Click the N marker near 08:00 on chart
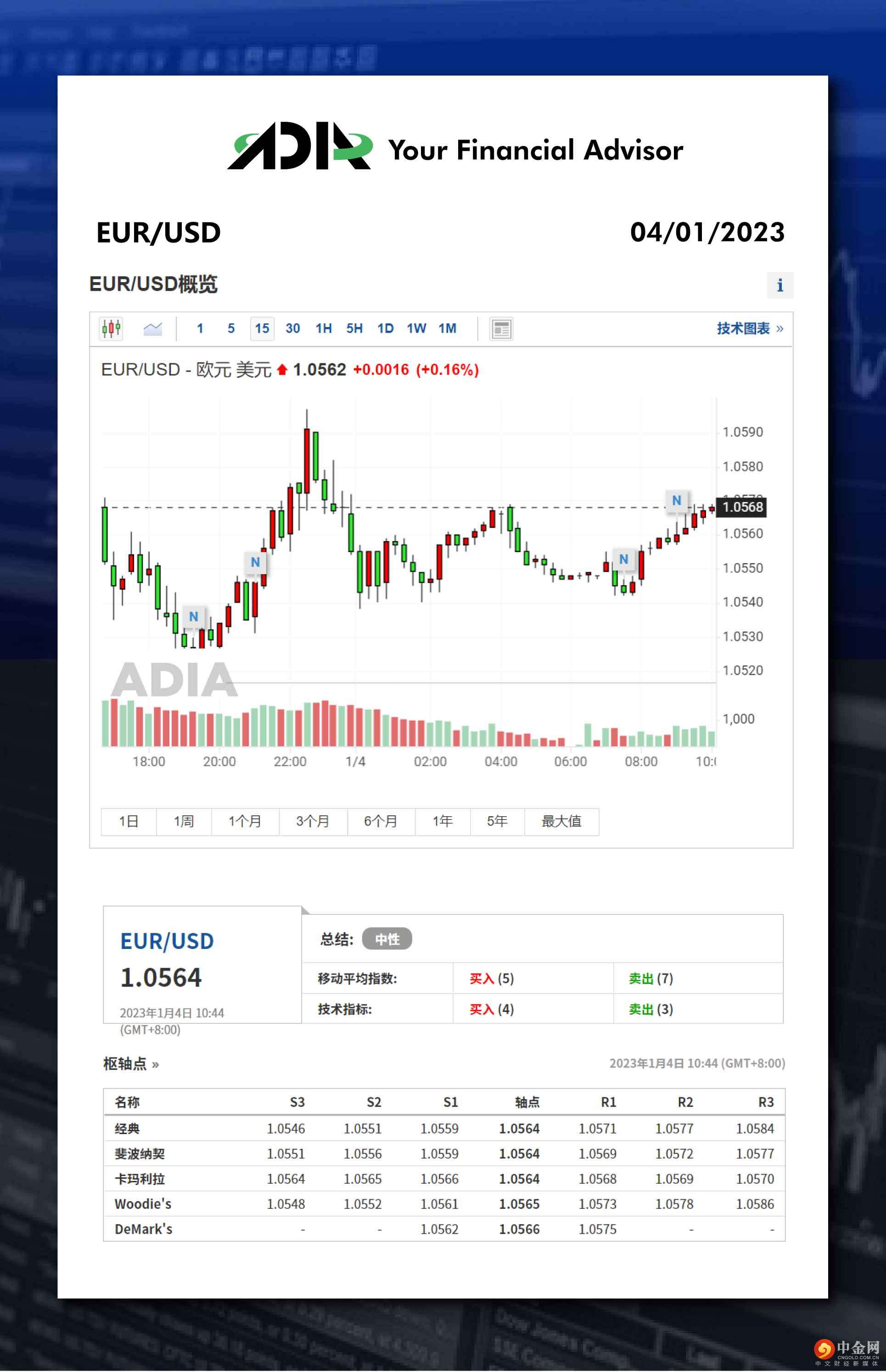Viewport: 886px width, 1372px height. (x=623, y=559)
